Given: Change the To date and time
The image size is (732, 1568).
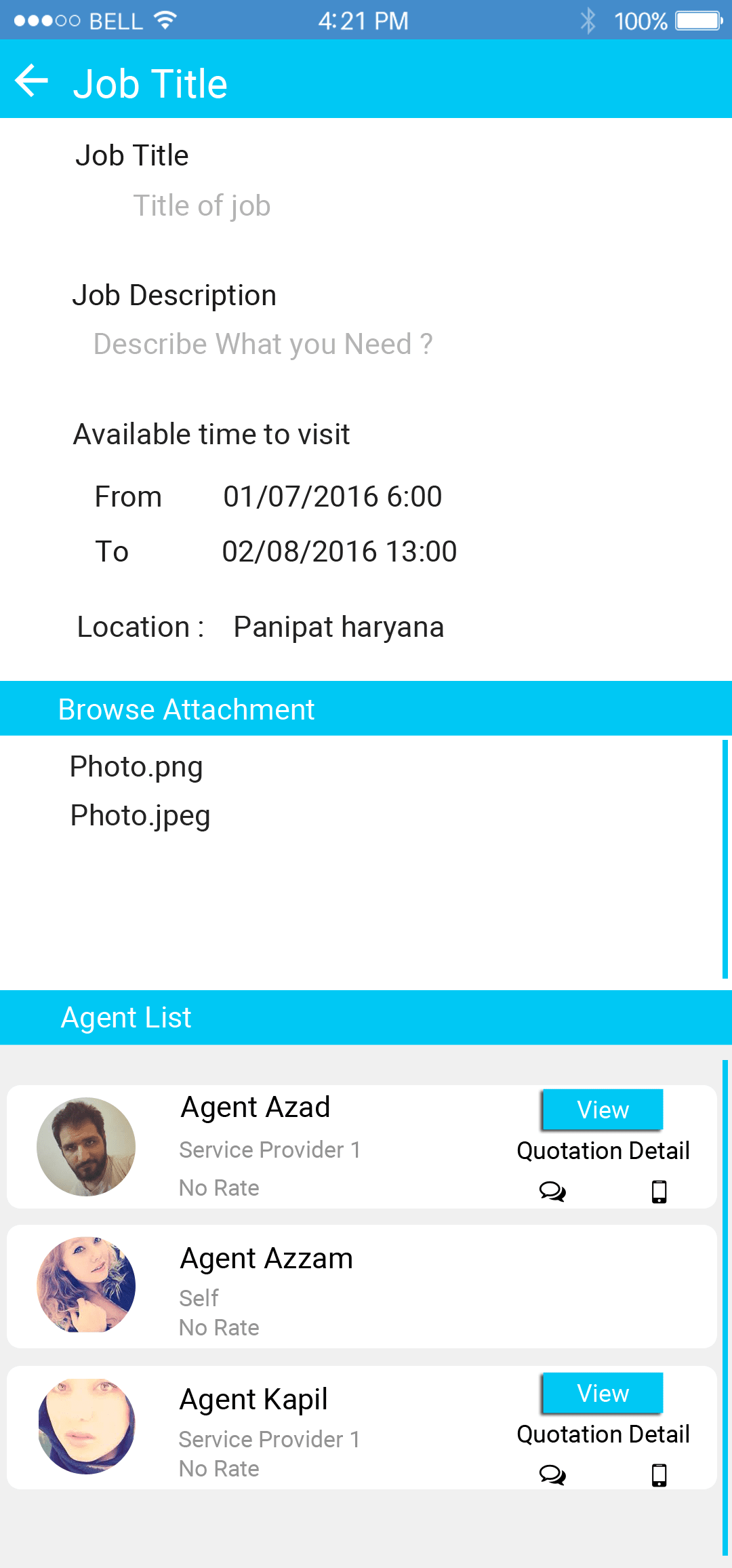Looking at the screenshot, I should coord(339,552).
